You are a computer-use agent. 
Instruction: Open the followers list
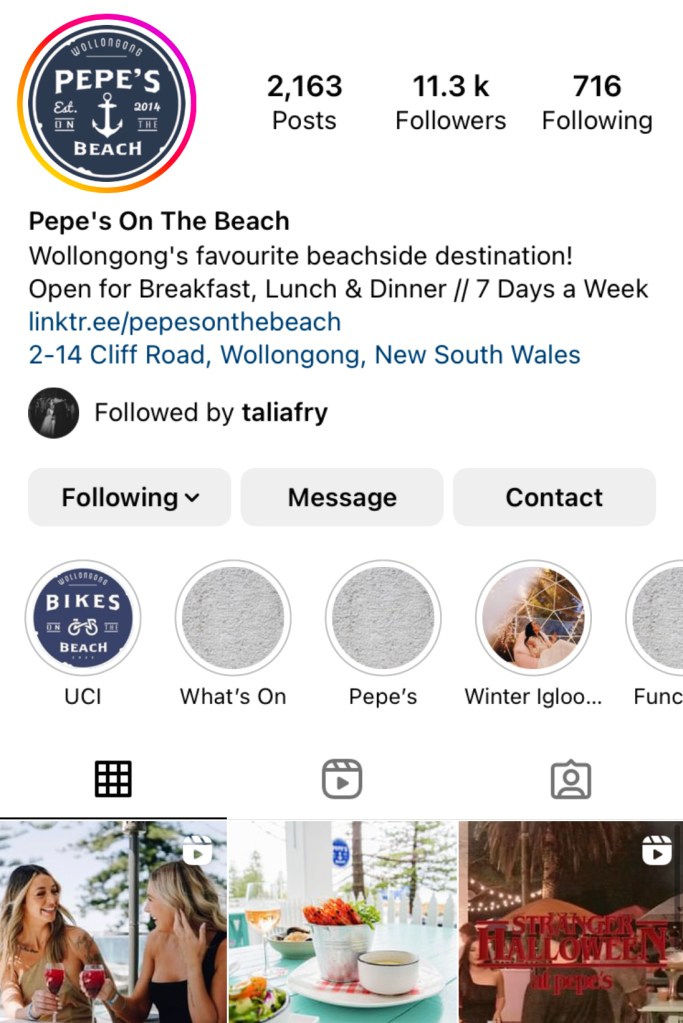pos(450,103)
